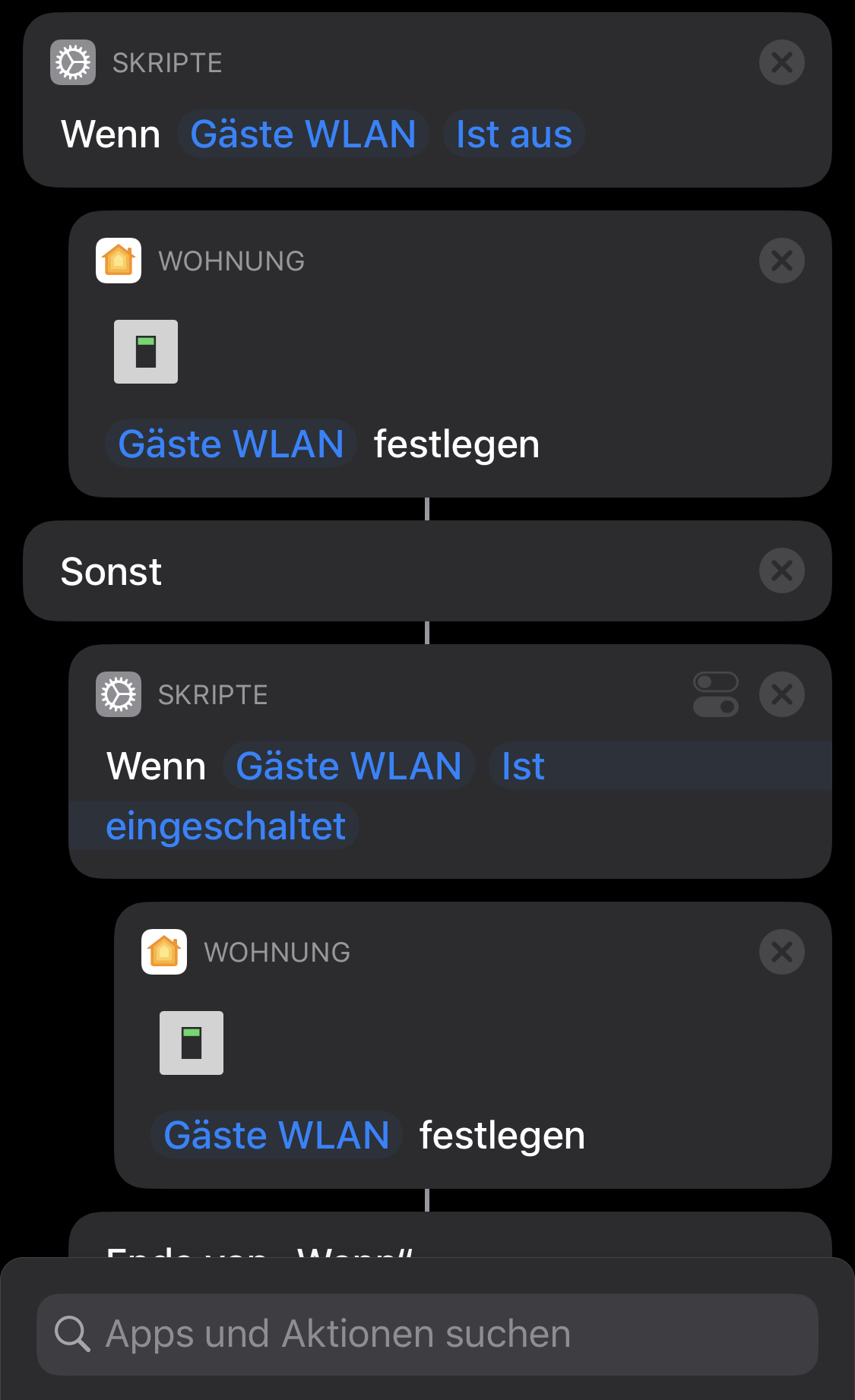Delete the first Wohnung action
855x1400 pixels.
click(x=781, y=261)
